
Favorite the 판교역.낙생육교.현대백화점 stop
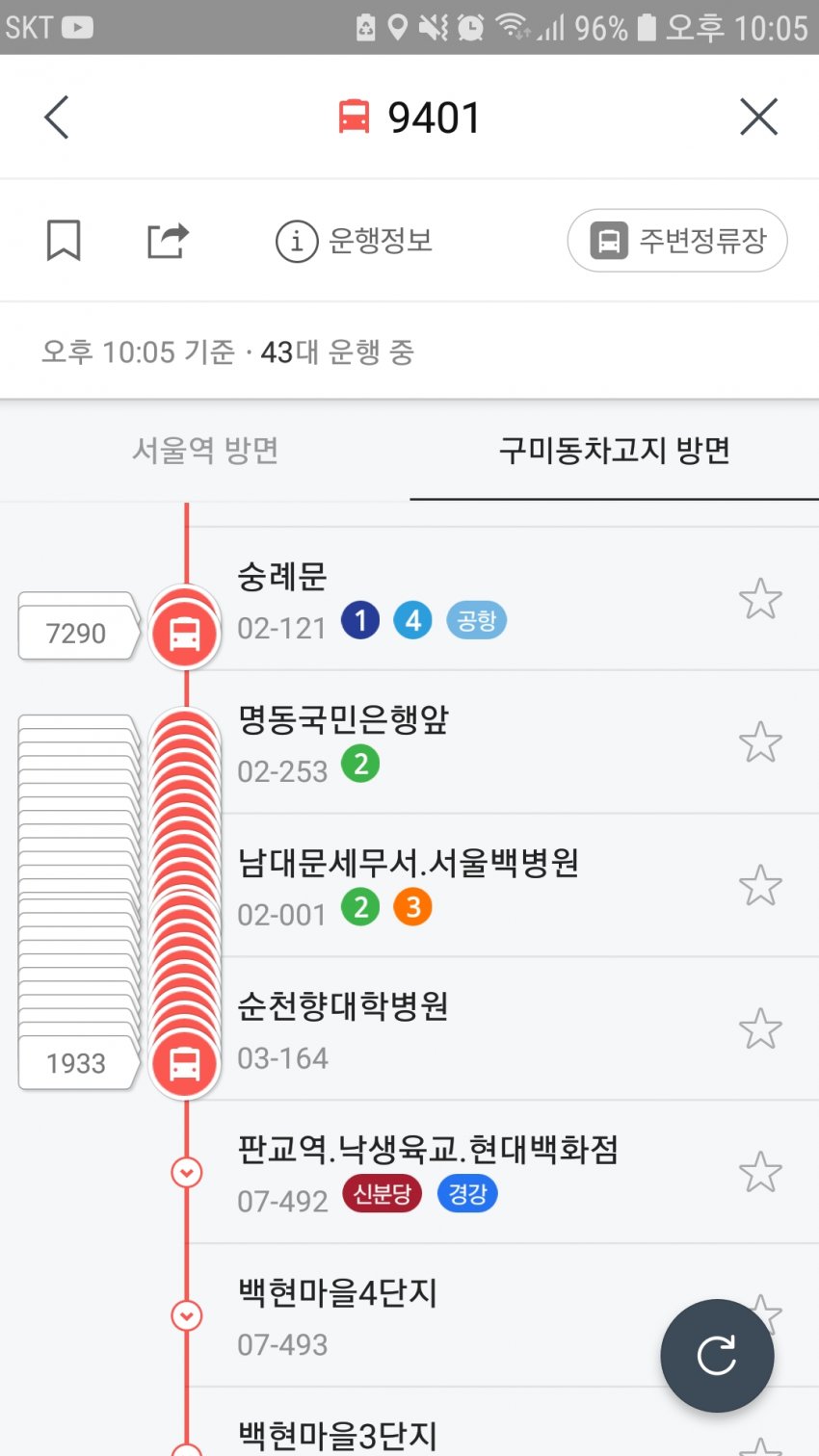tap(760, 1172)
